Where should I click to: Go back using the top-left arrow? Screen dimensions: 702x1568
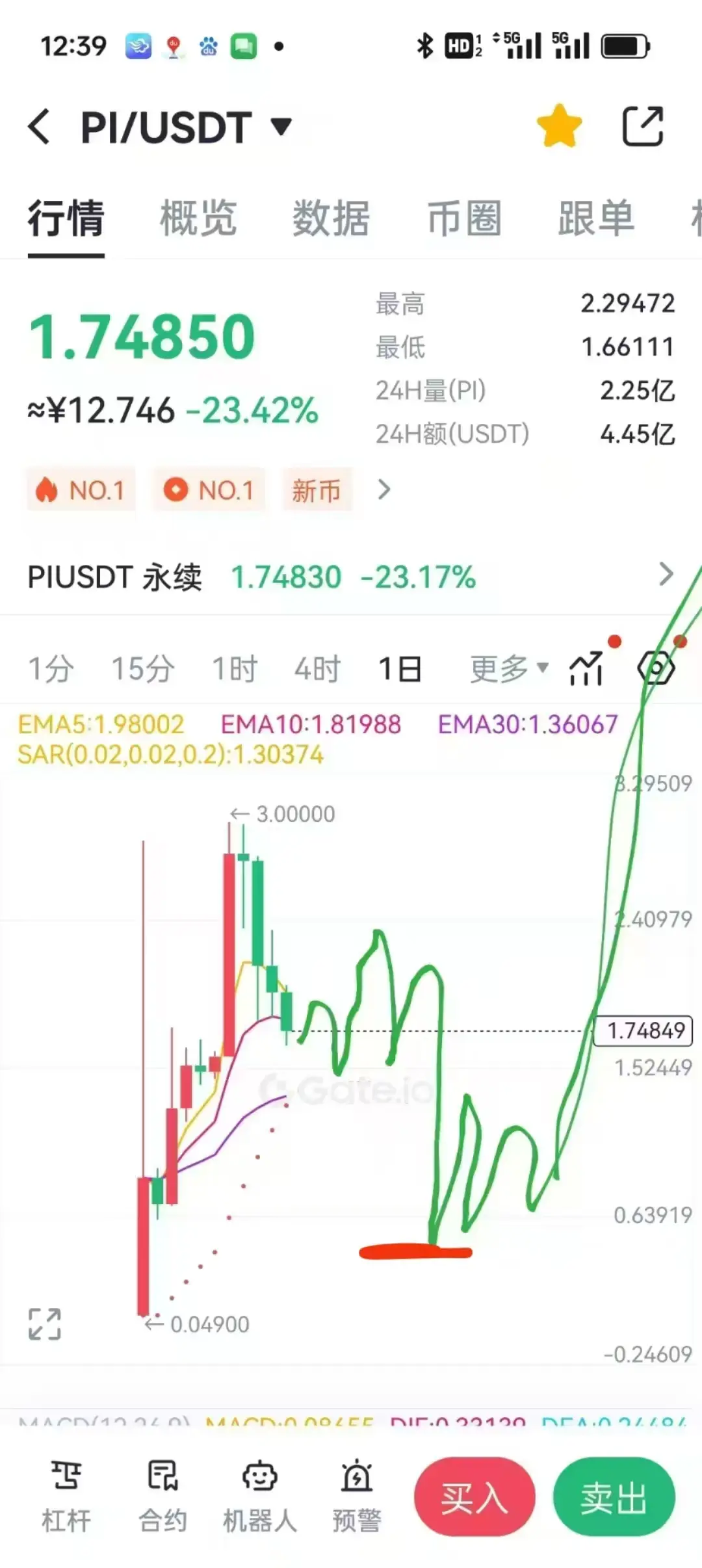pos(39,126)
